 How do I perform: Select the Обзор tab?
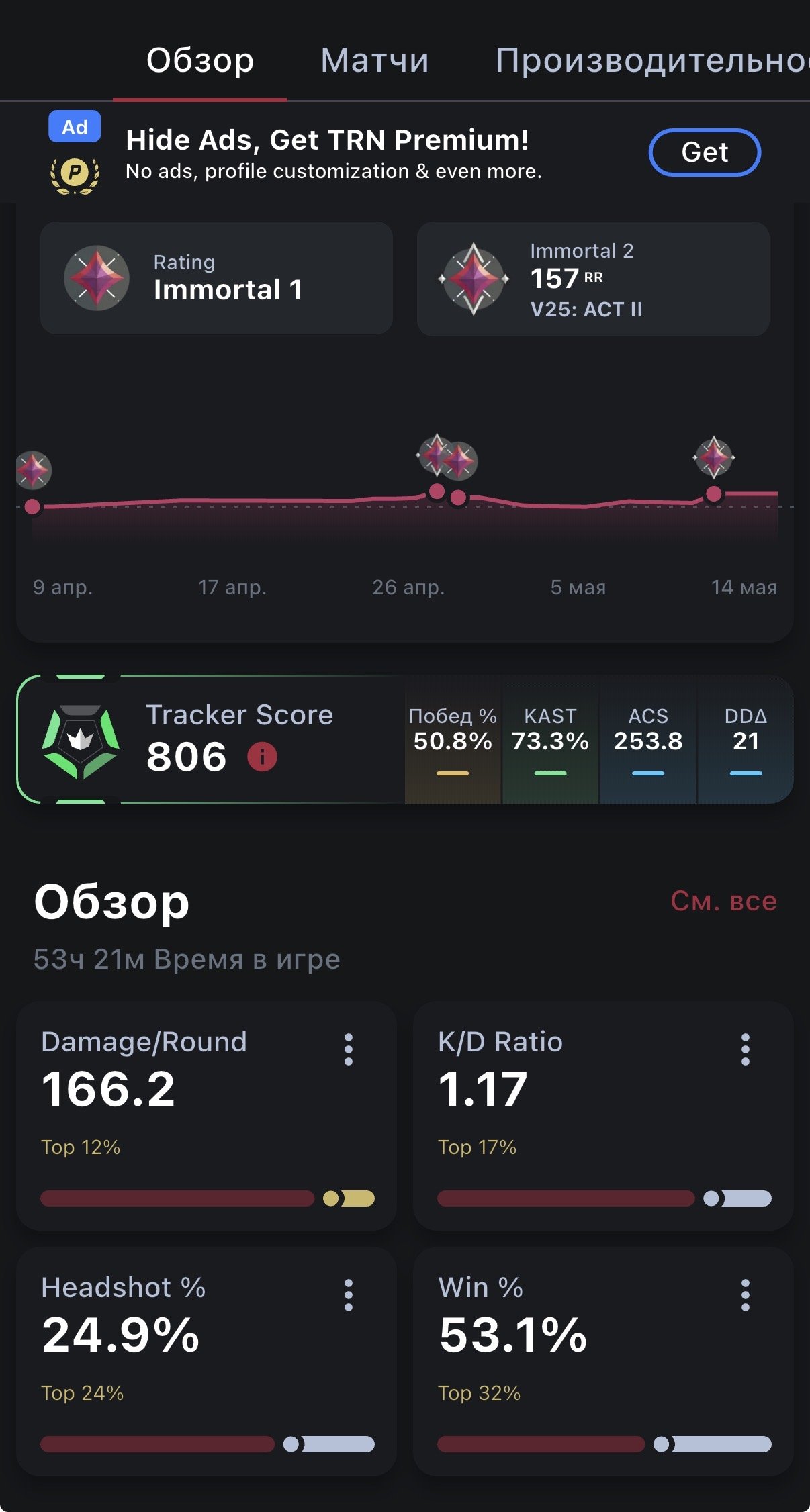coord(200,60)
